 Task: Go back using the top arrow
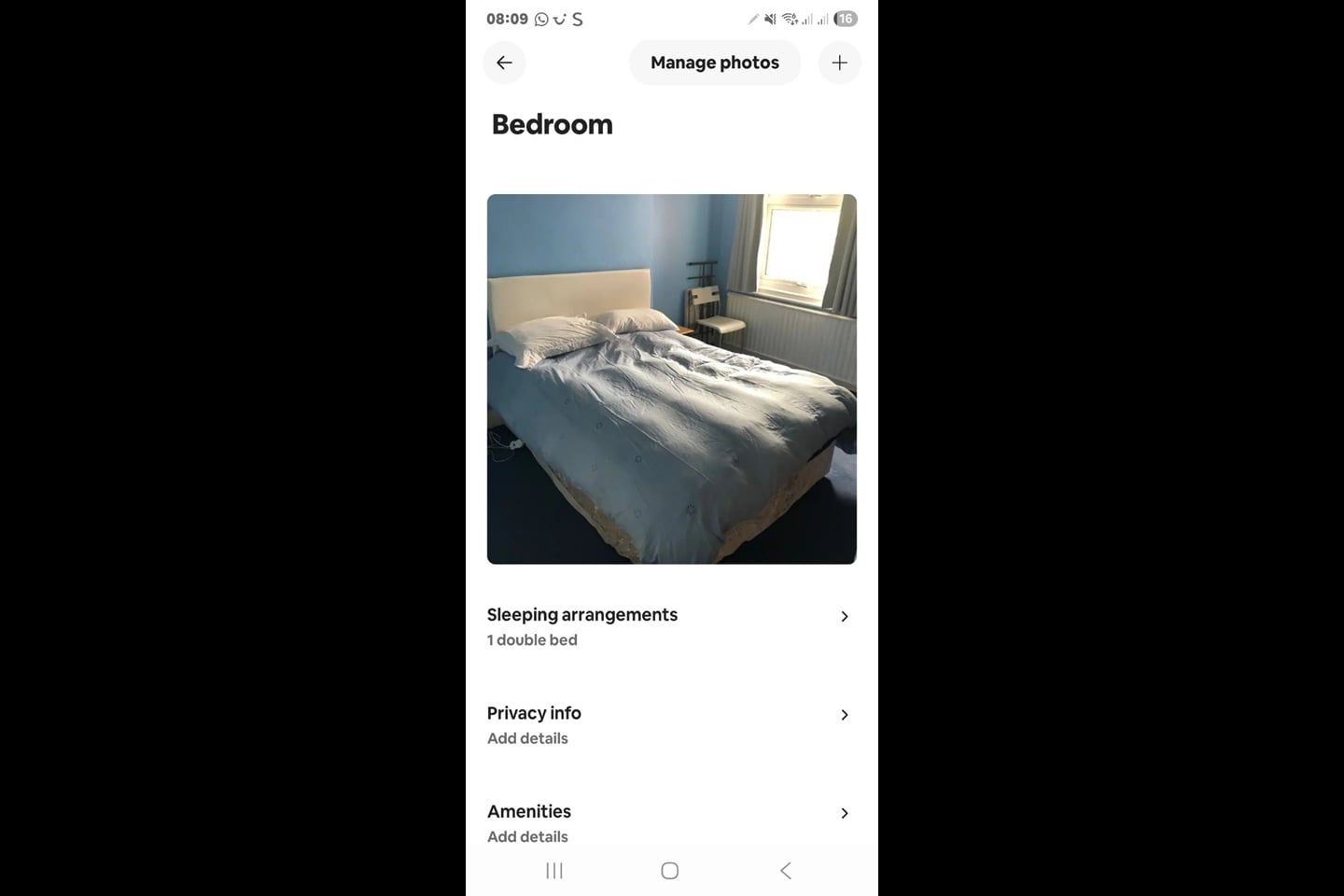click(504, 63)
